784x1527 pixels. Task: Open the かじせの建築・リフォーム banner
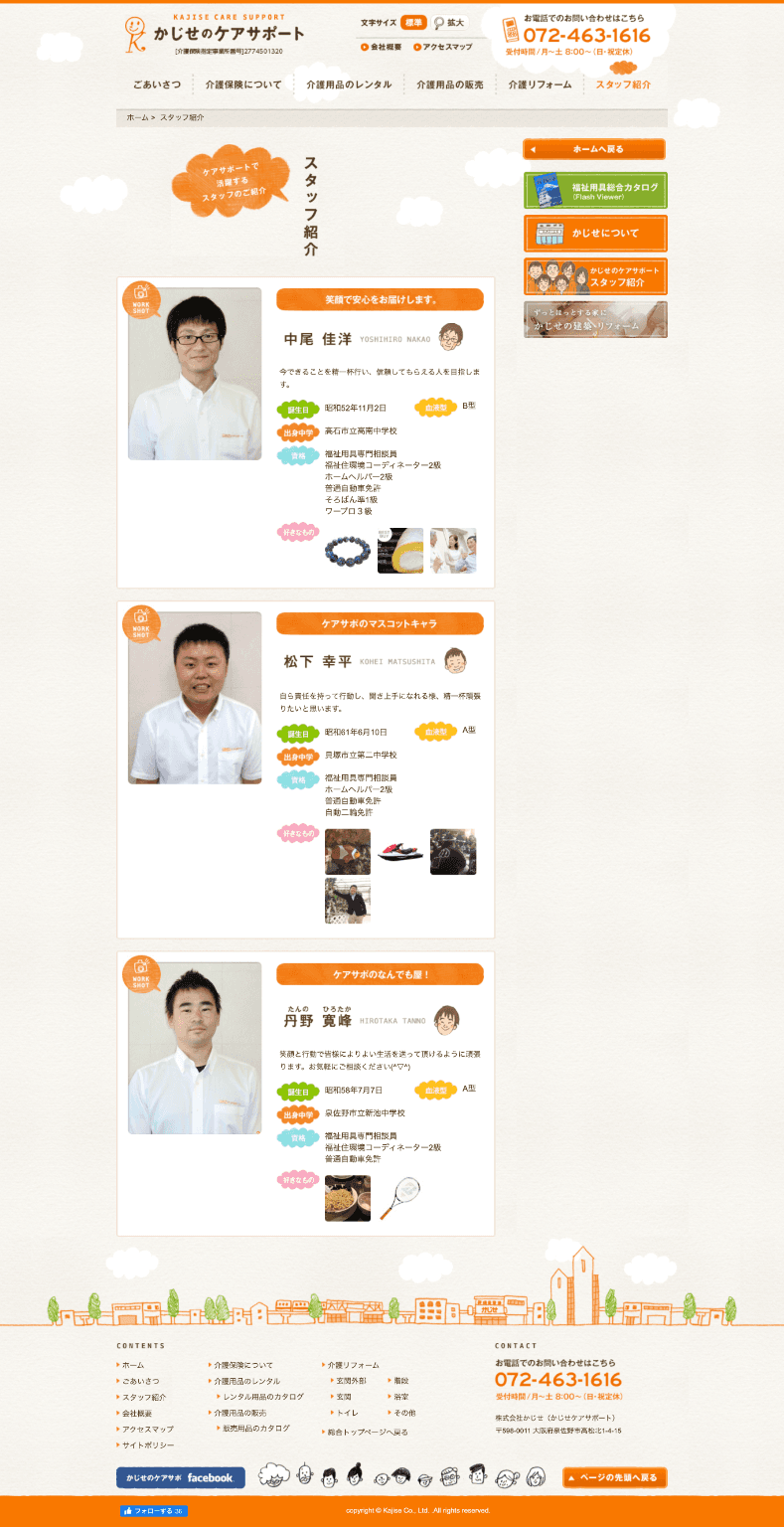tap(595, 320)
